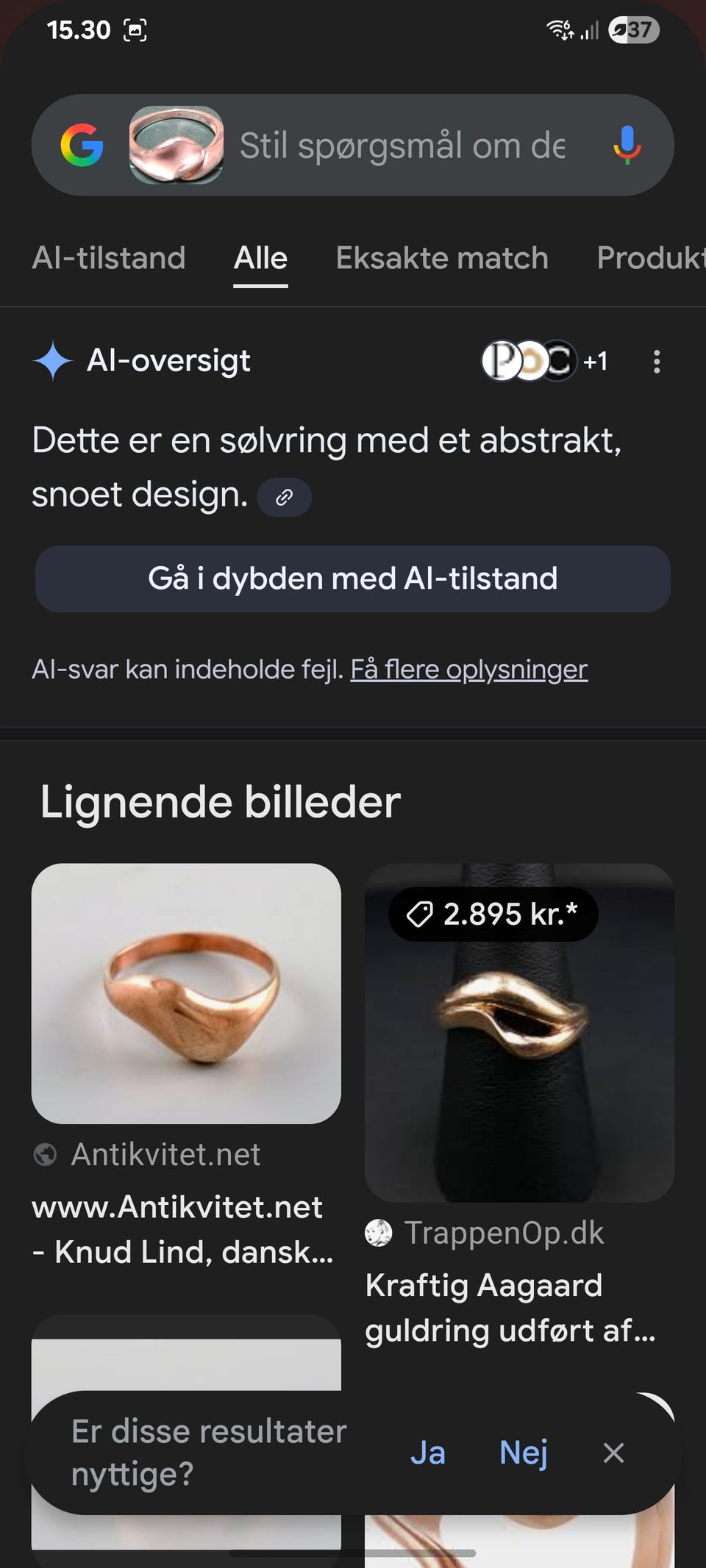Open the AI-oversigt overflow menu (three dots)

point(657,361)
